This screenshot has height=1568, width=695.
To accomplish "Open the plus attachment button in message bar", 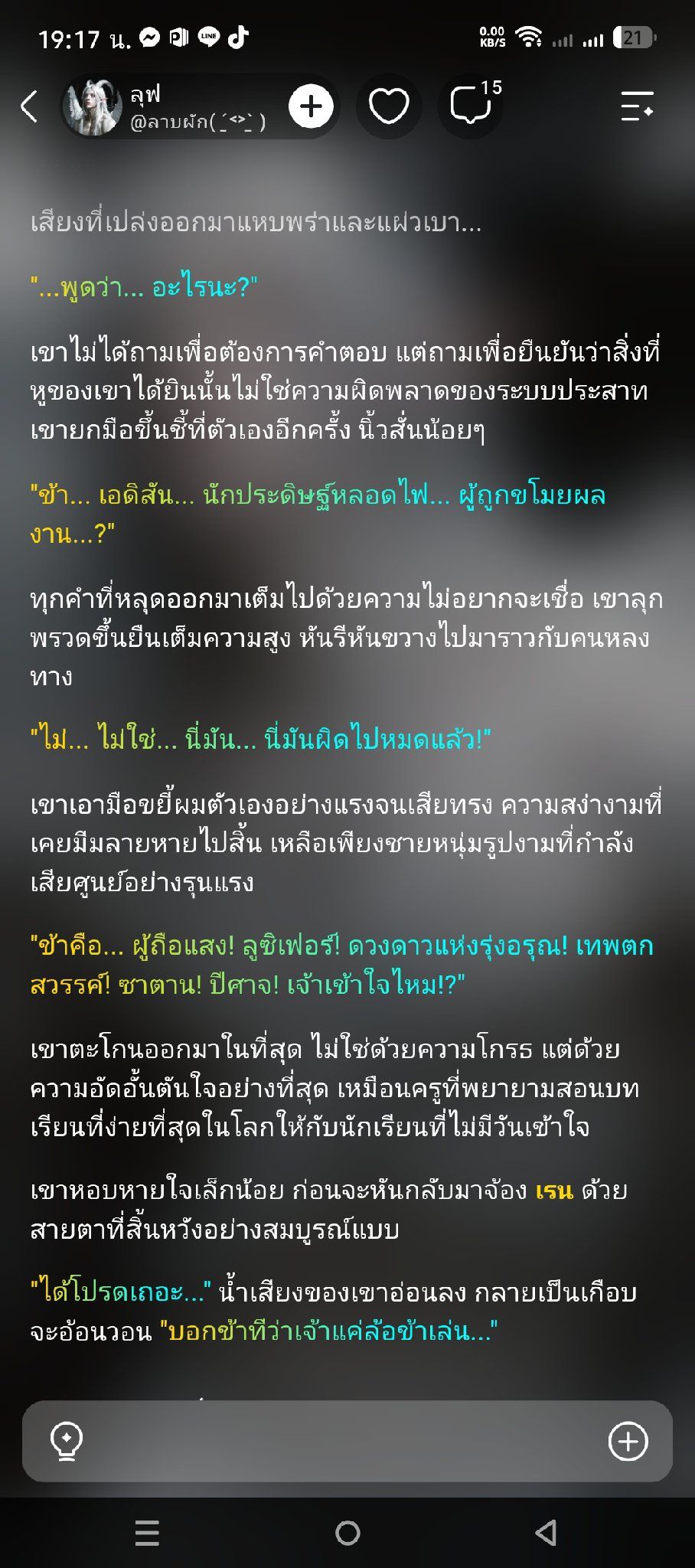I will click(x=628, y=1442).
